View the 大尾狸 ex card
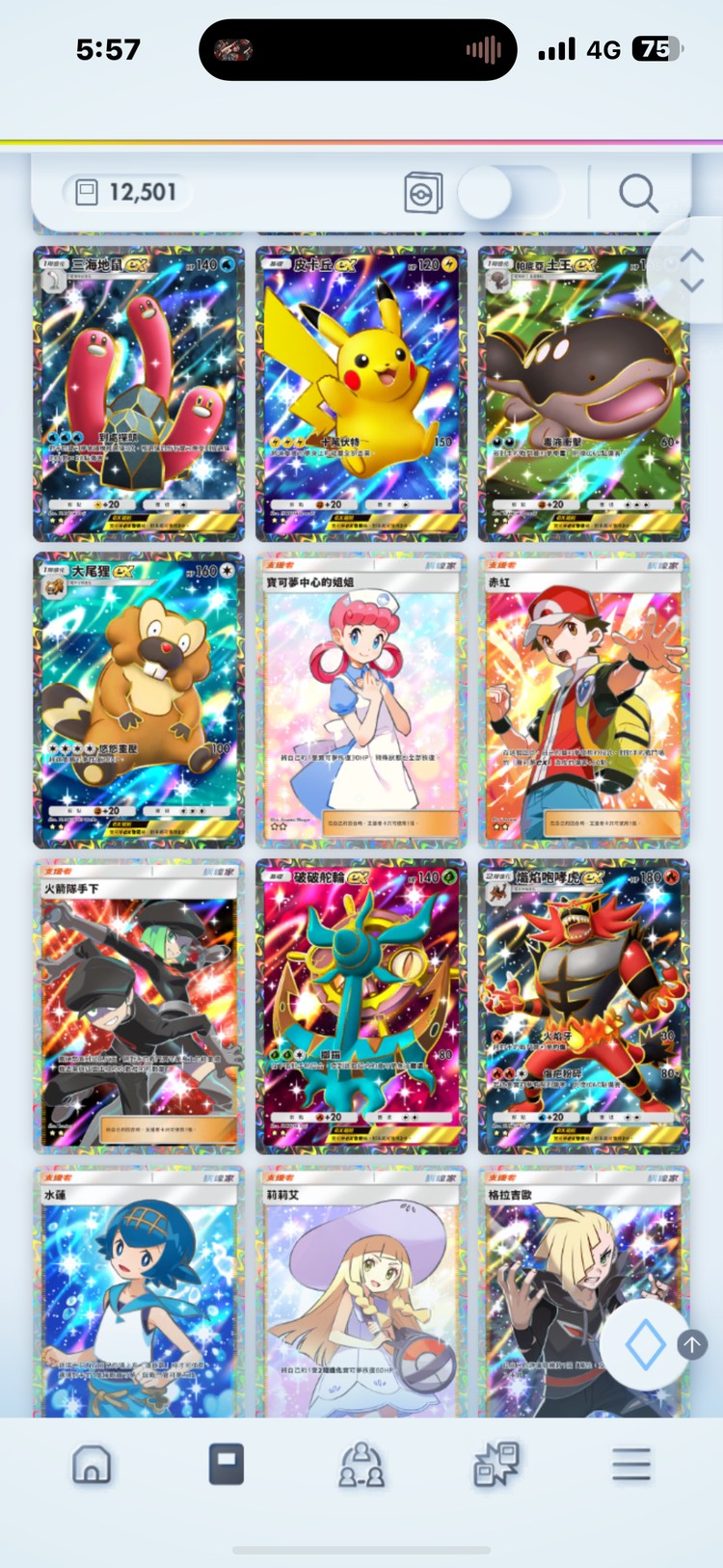This screenshot has height=1568, width=723. click(139, 700)
